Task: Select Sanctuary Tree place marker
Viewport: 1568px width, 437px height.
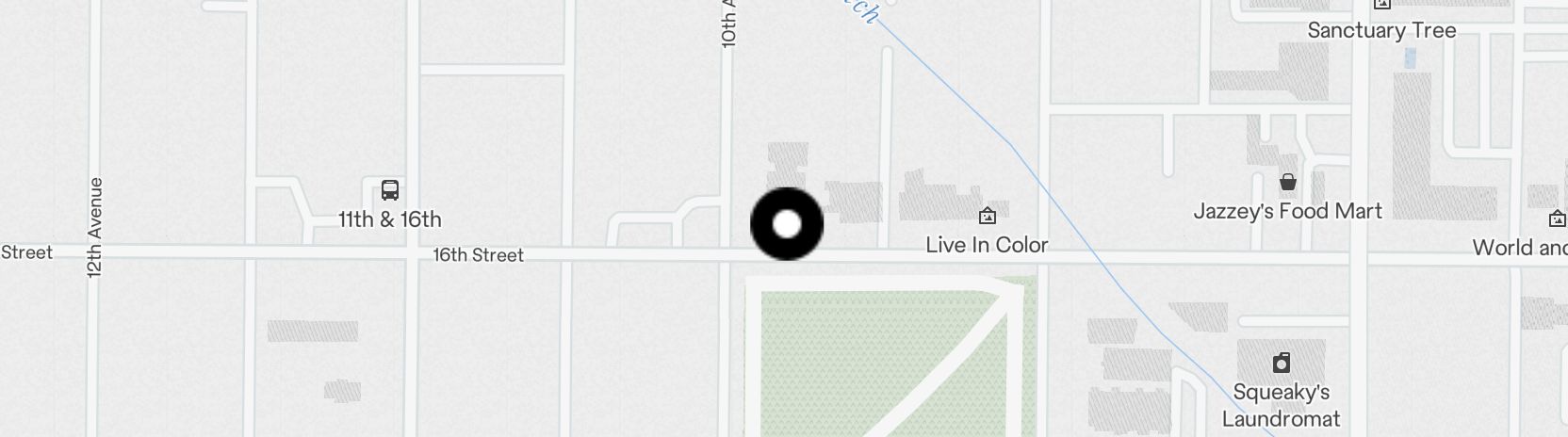Action: click(x=1381, y=6)
